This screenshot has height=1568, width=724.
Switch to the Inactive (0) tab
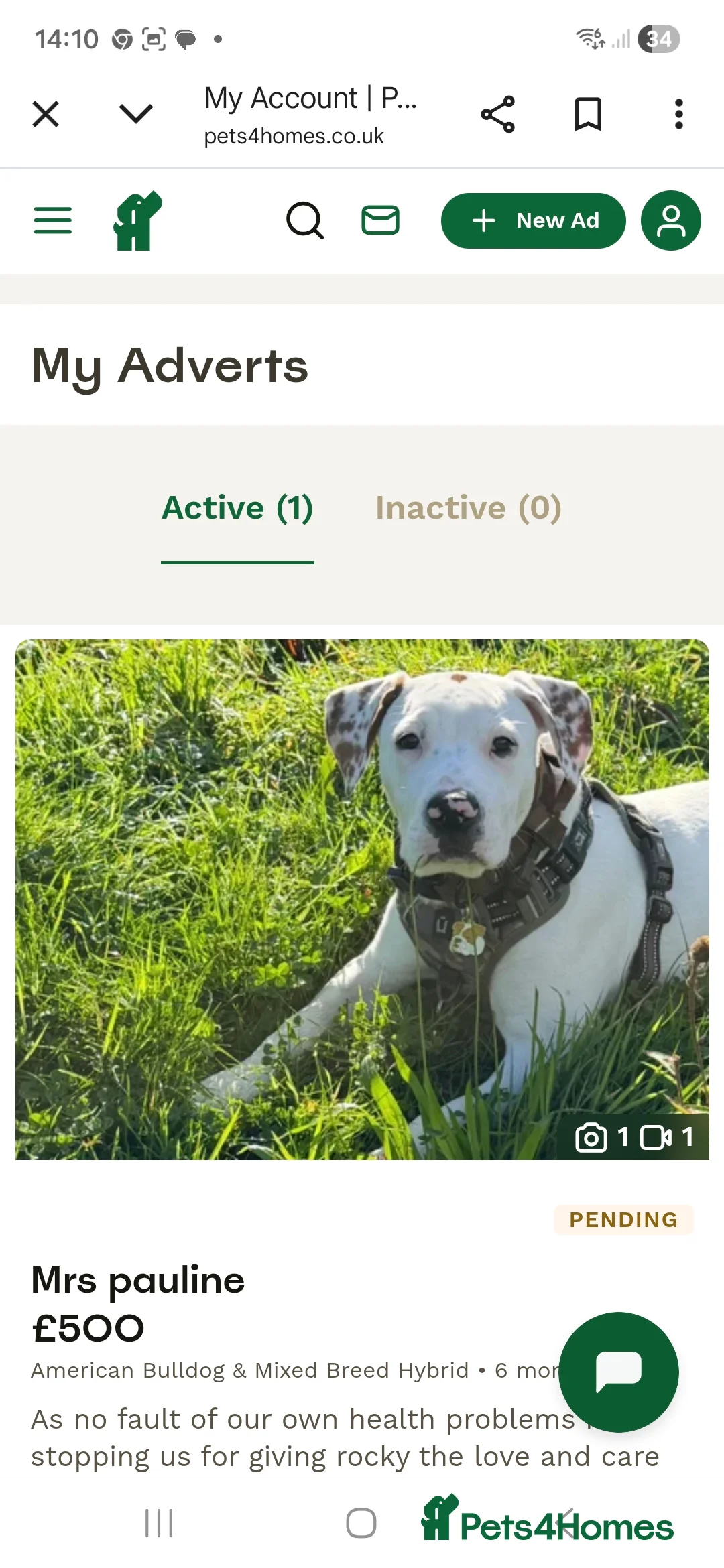(x=469, y=507)
